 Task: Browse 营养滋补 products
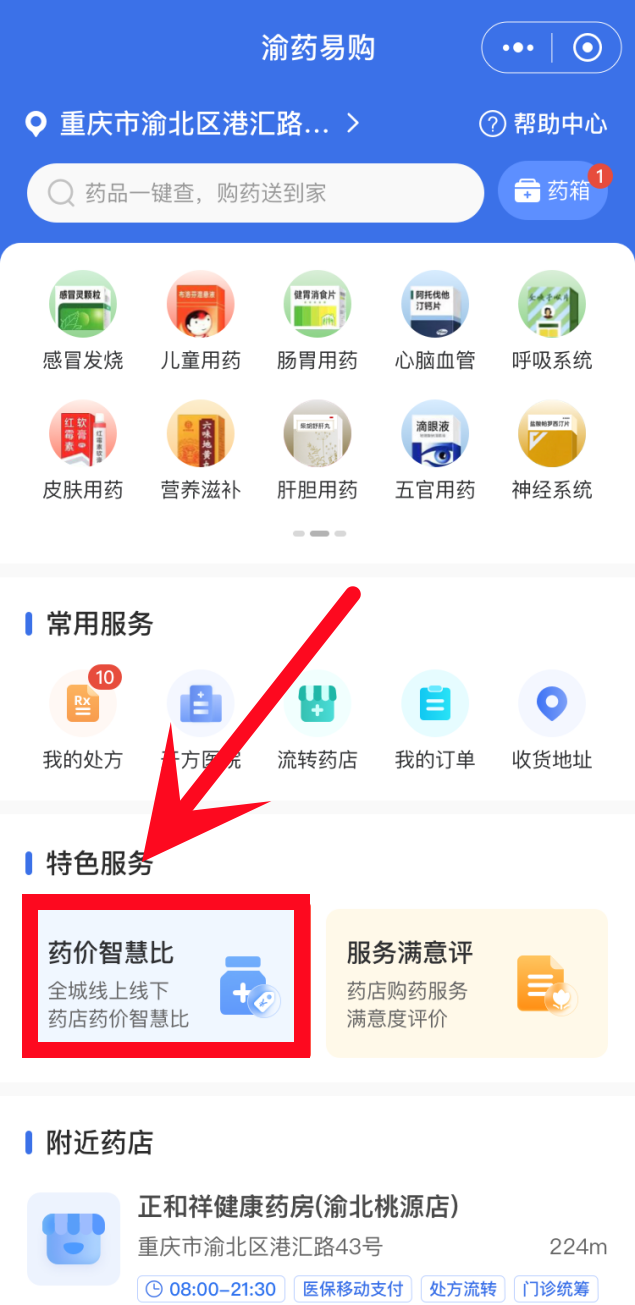(200, 450)
